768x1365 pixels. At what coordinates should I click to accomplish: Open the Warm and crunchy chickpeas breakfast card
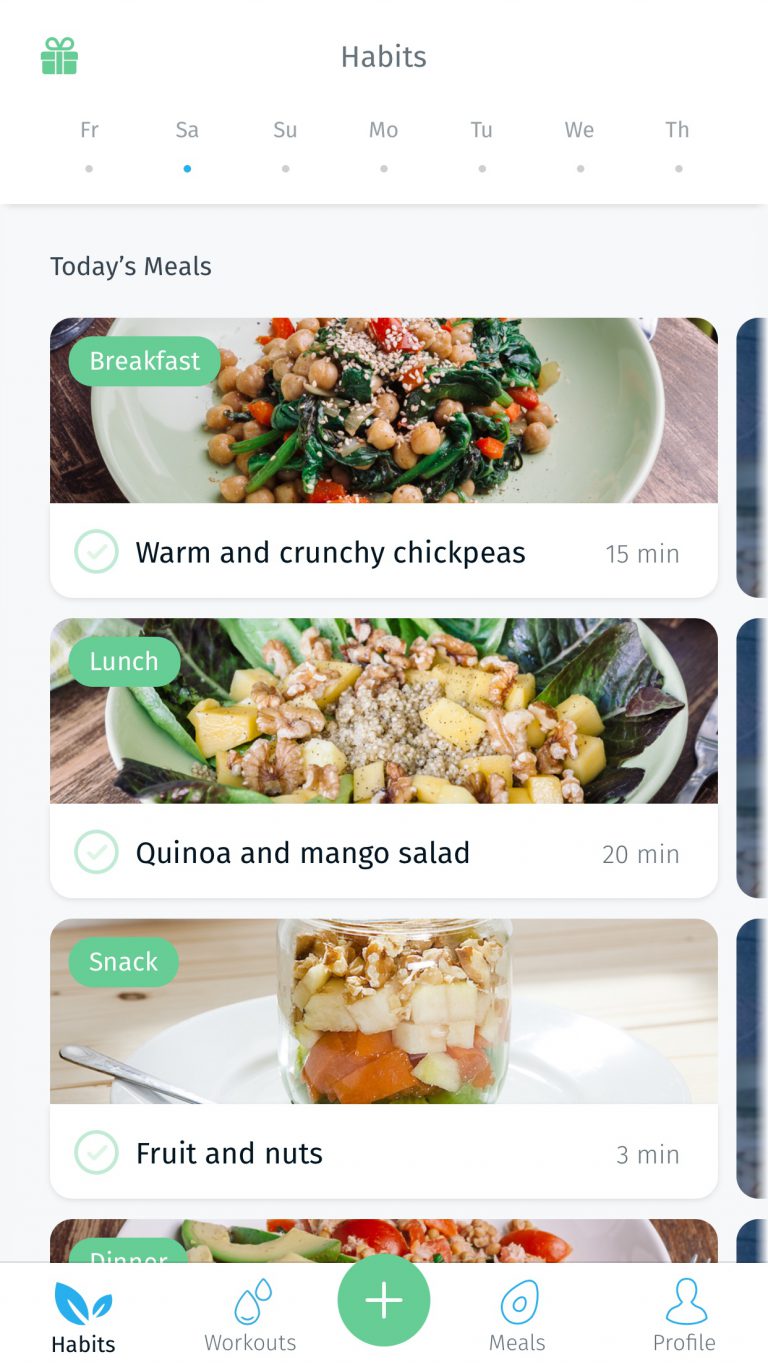[x=384, y=457]
